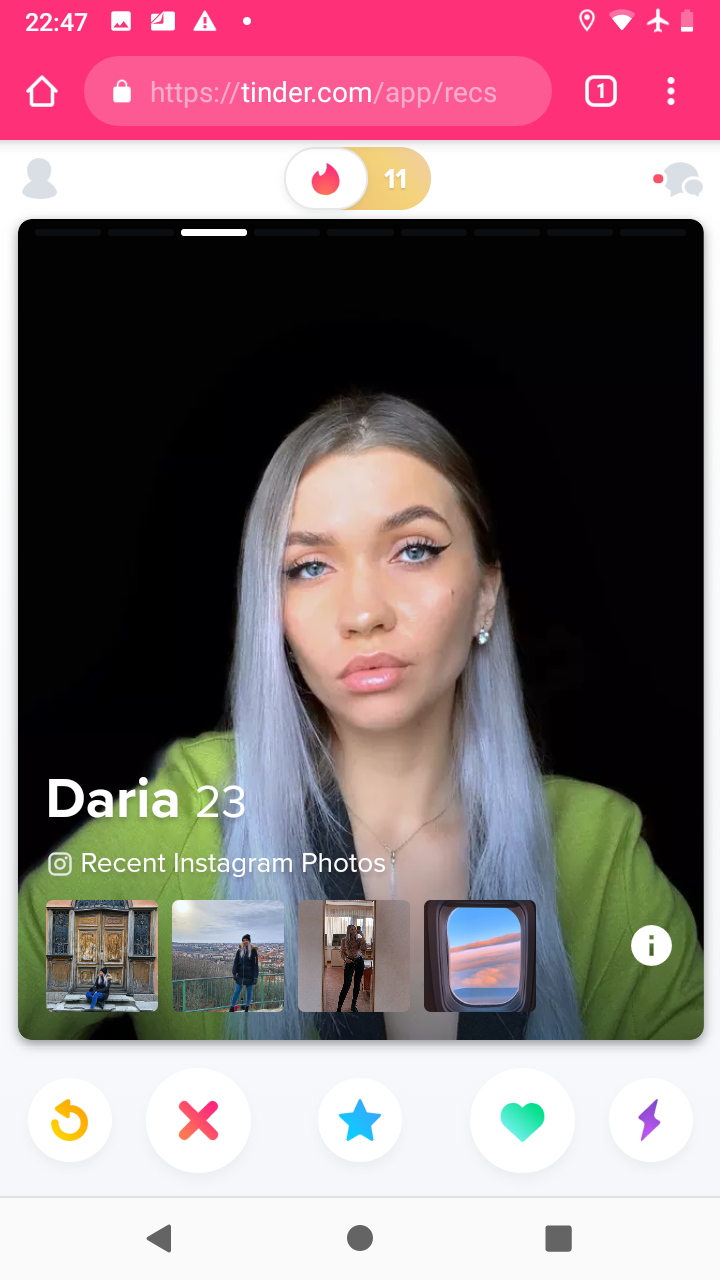Pass on Daria with the X button
Screen dimensions: 720x1280
(x=198, y=1120)
